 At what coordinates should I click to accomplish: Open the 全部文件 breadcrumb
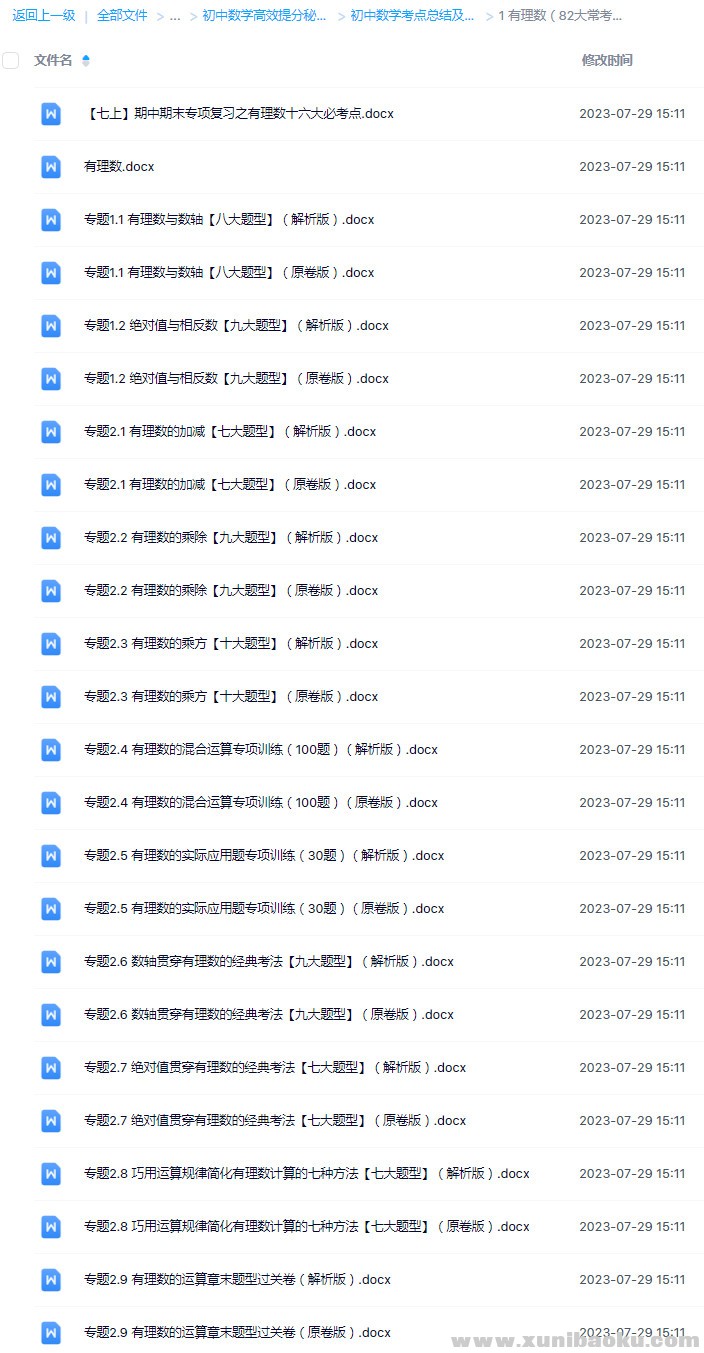click(122, 16)
